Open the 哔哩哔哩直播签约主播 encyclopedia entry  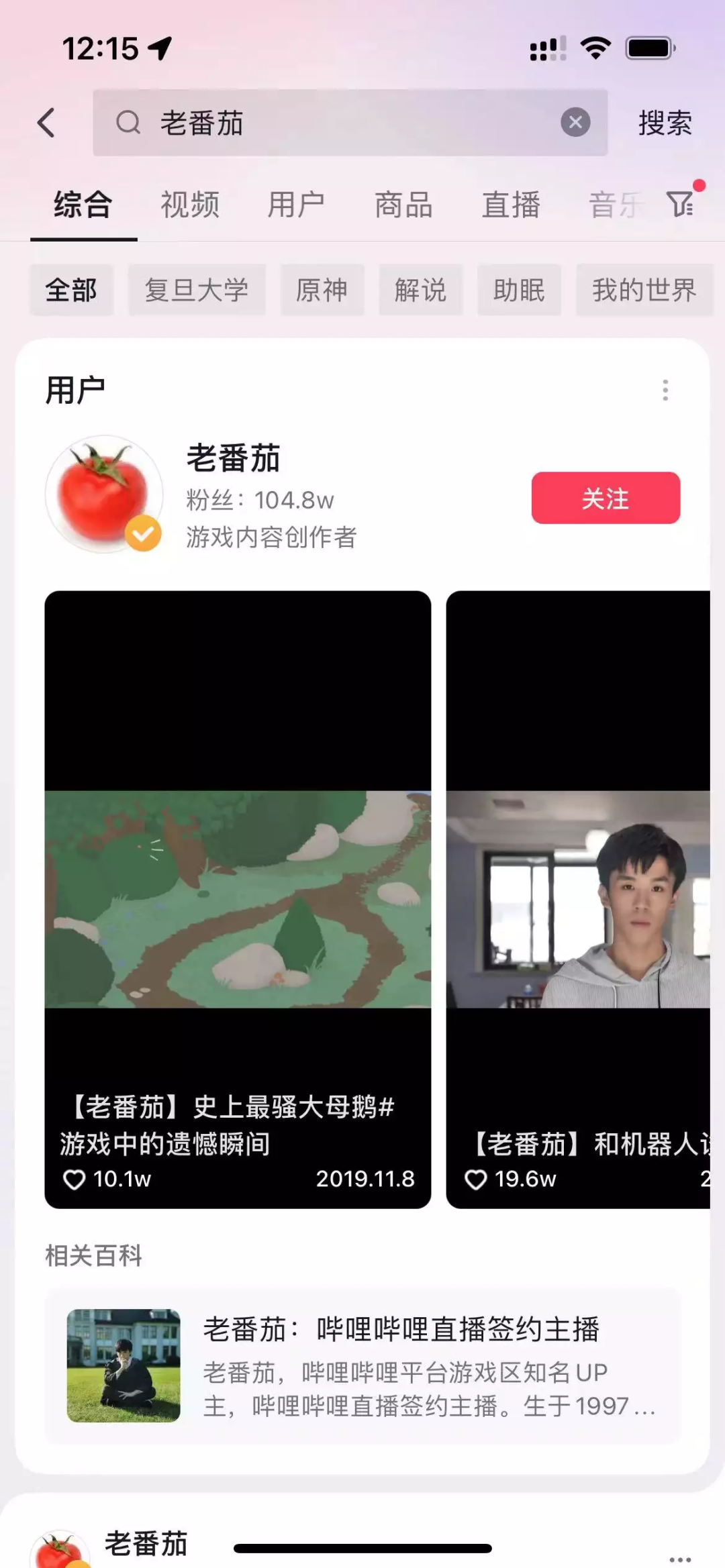362,1366
